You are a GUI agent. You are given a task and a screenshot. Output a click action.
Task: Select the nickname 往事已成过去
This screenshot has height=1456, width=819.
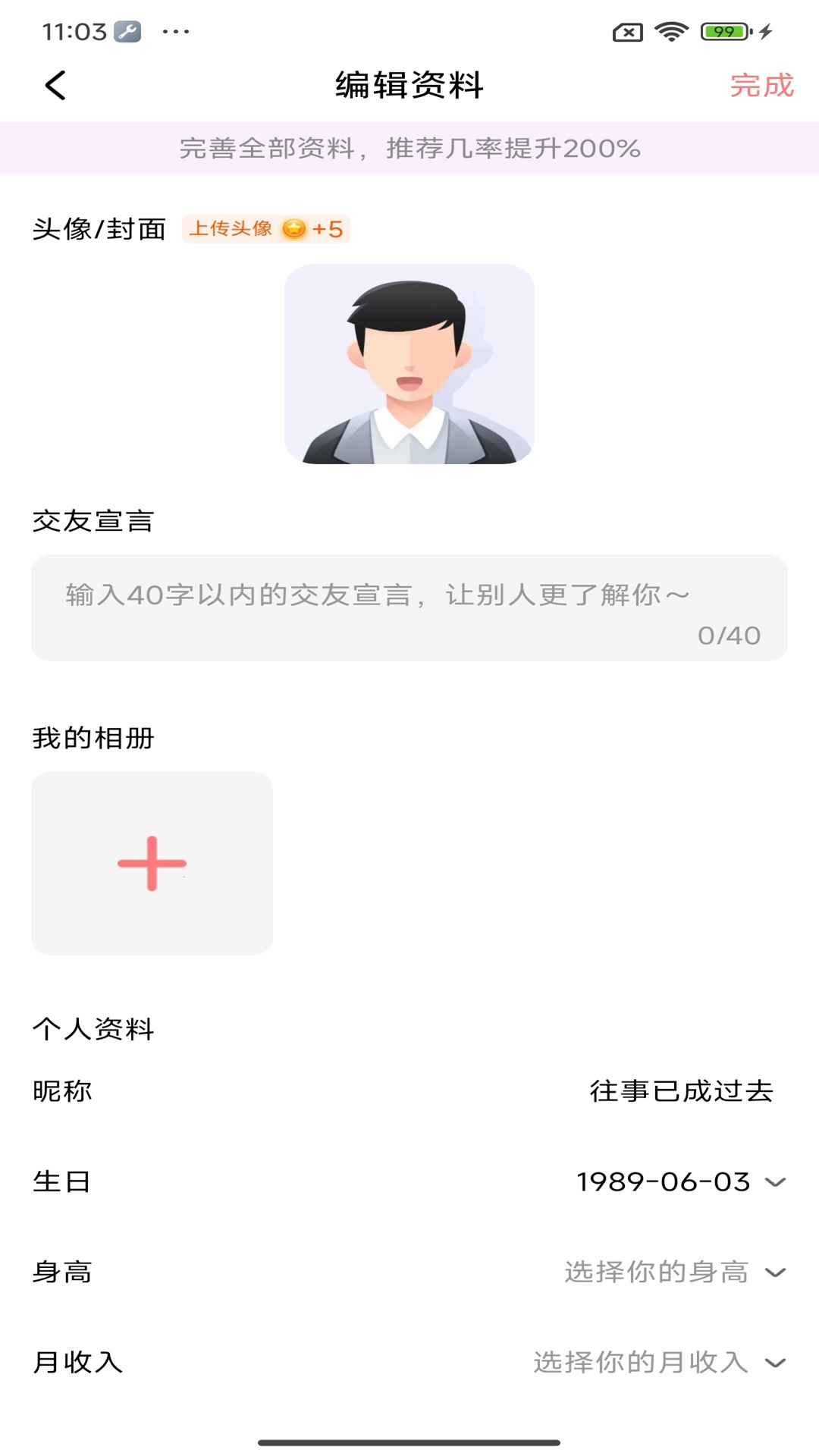pyautogui.click(x=681, y=1090)
